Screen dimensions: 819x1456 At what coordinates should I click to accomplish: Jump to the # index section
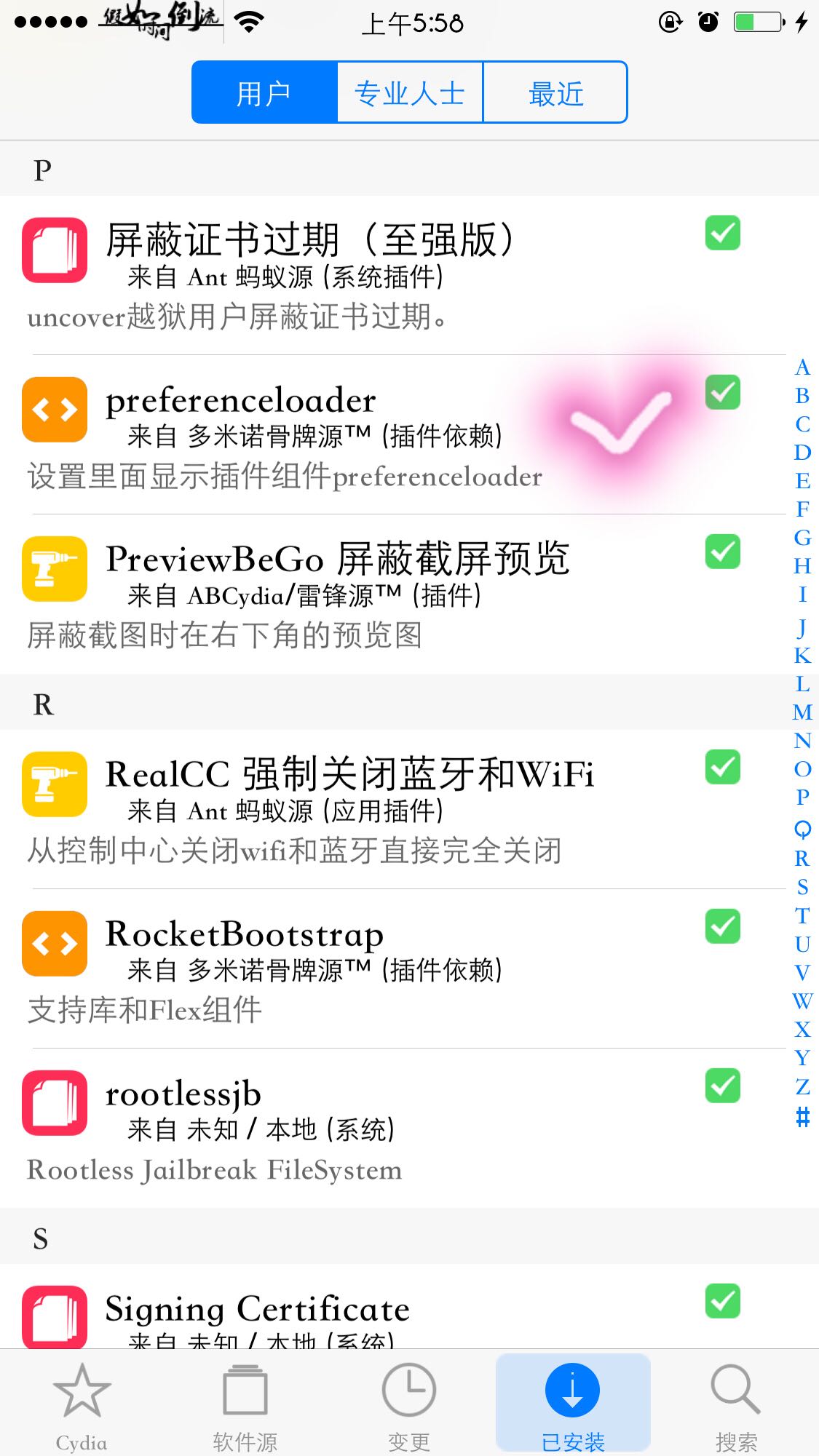pyautogui.click(x=802, y=1116)
